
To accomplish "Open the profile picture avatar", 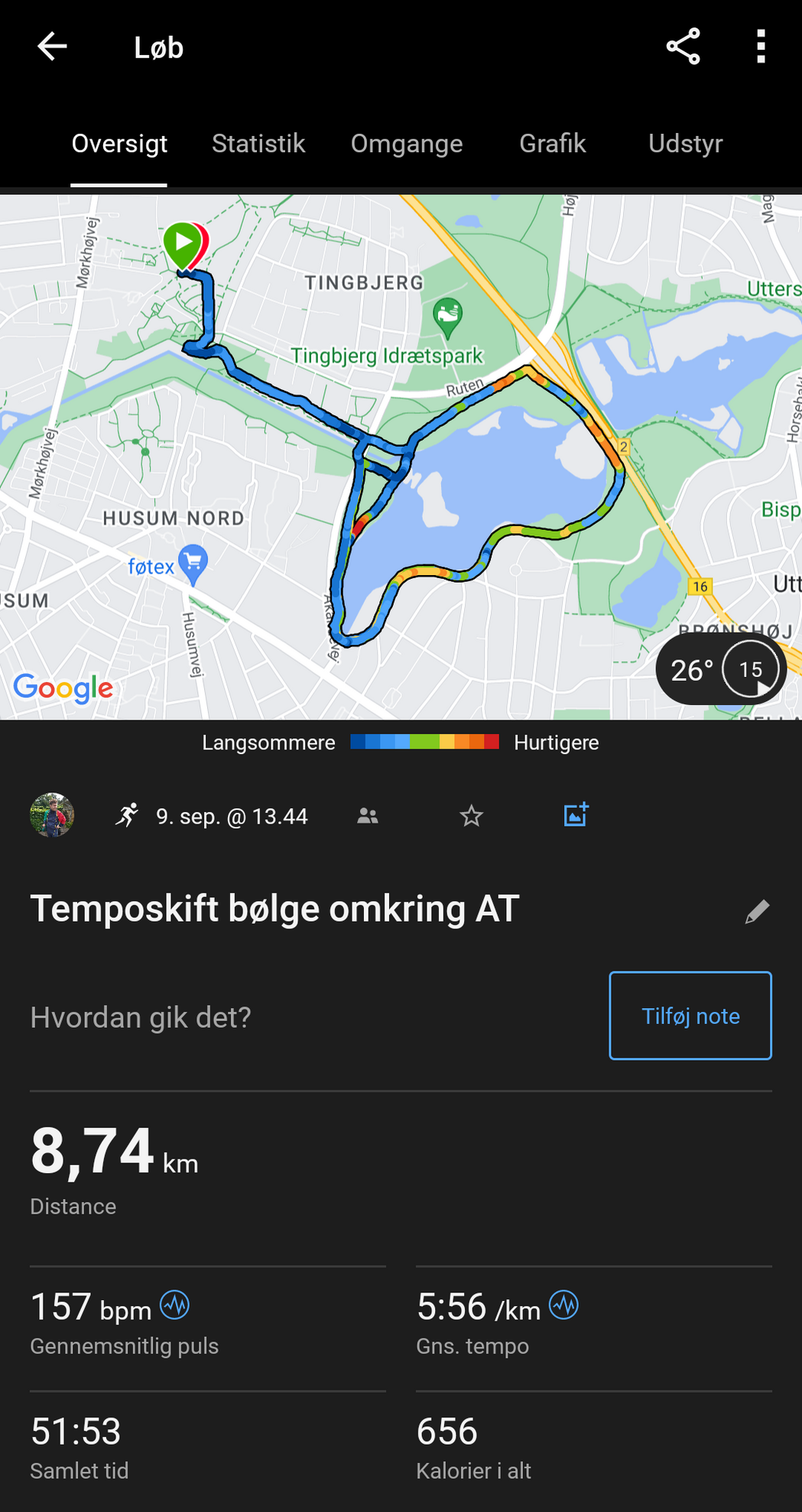I will tap(52, 815).
